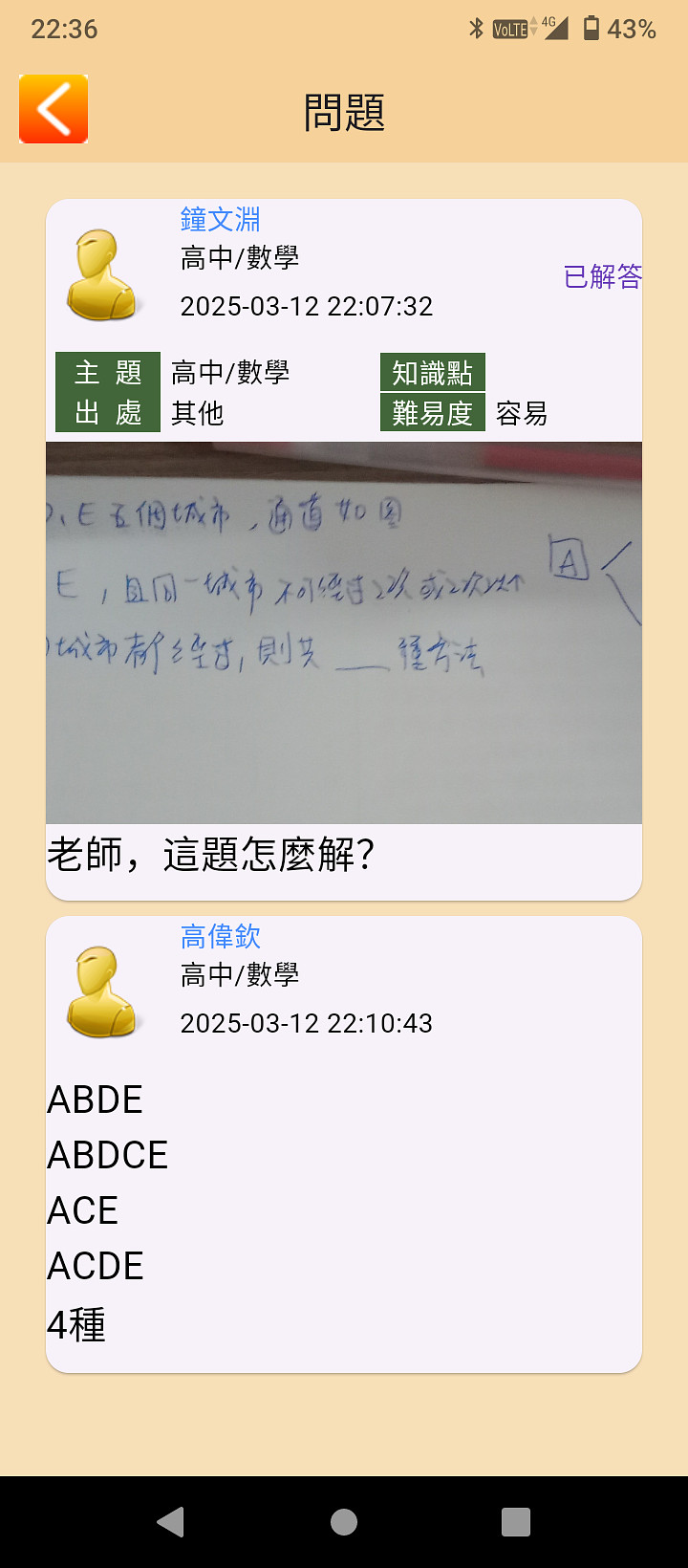The width and height of the screenshot is (688, 1568).
Task: Open 高偉欽's profile name link
Action: click(x=221, y=936)
